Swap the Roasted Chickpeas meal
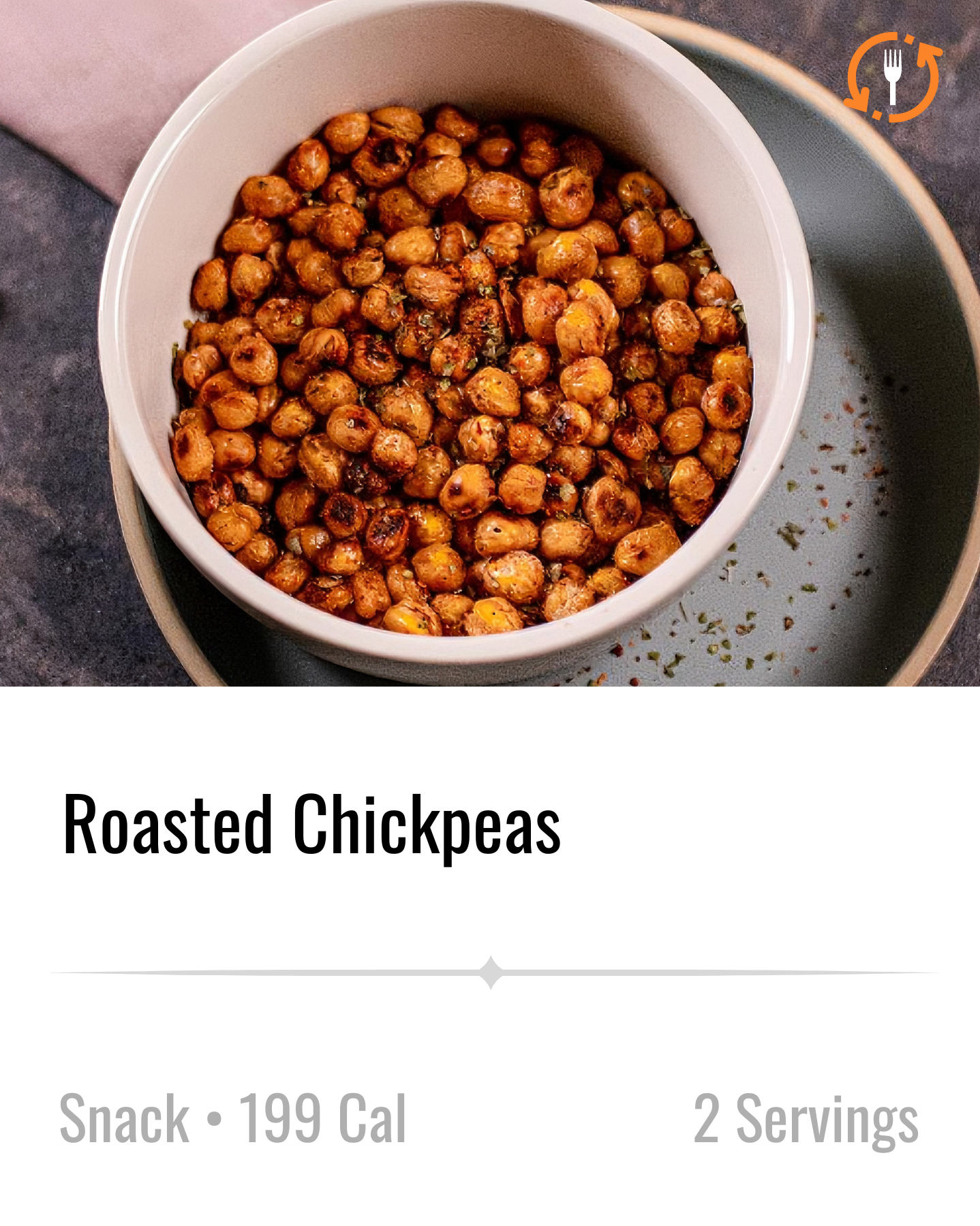This screenshot has width=980, height=1226. click(893, 76)
